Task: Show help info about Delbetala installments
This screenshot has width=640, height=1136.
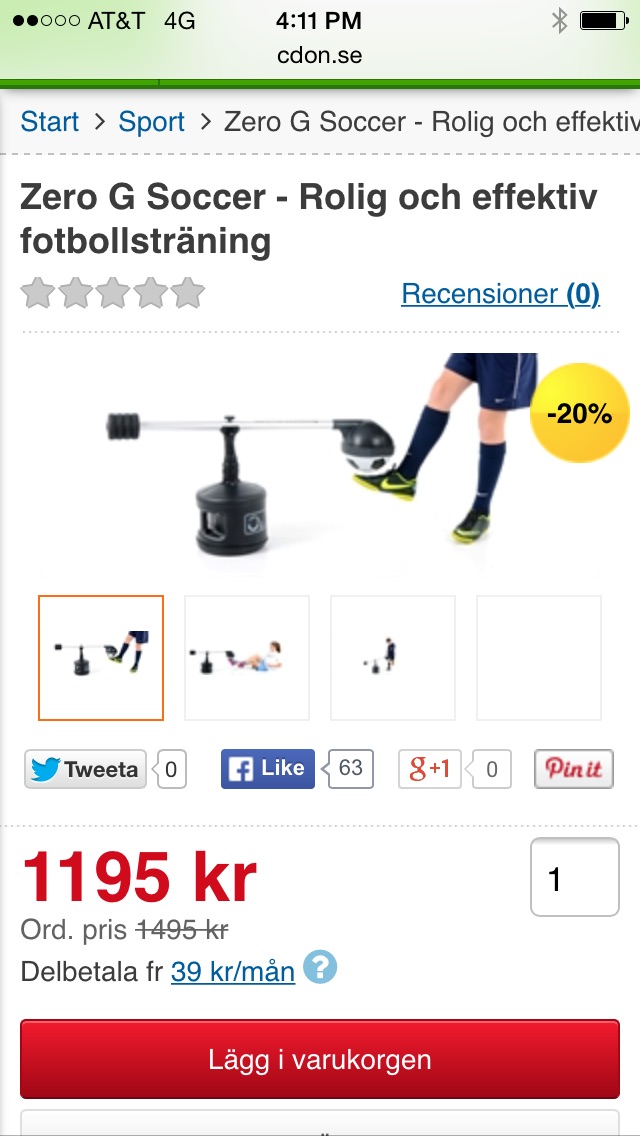Action: tap(320, 968)
